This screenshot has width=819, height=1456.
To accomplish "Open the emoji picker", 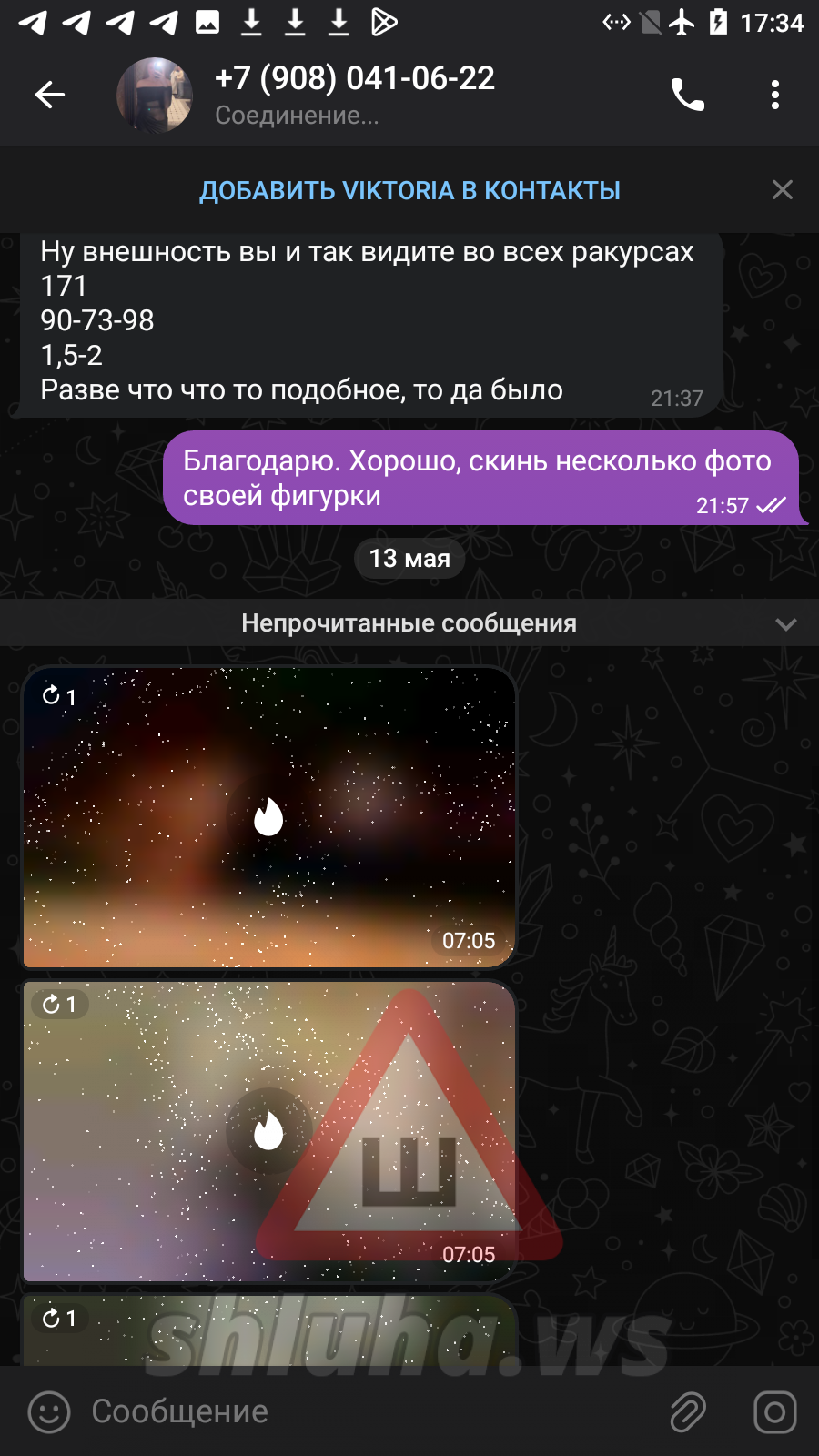I will click(49, 1411).
